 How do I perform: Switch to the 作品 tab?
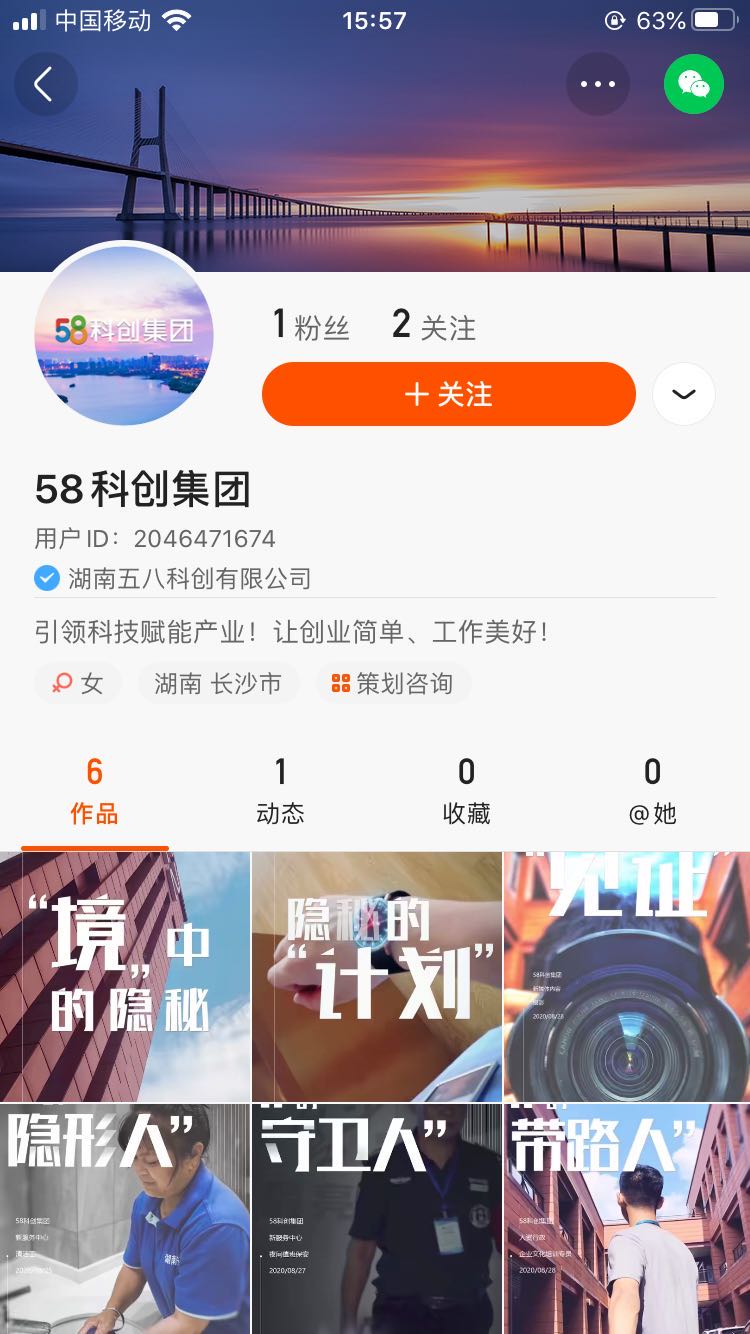coord(94,791)
